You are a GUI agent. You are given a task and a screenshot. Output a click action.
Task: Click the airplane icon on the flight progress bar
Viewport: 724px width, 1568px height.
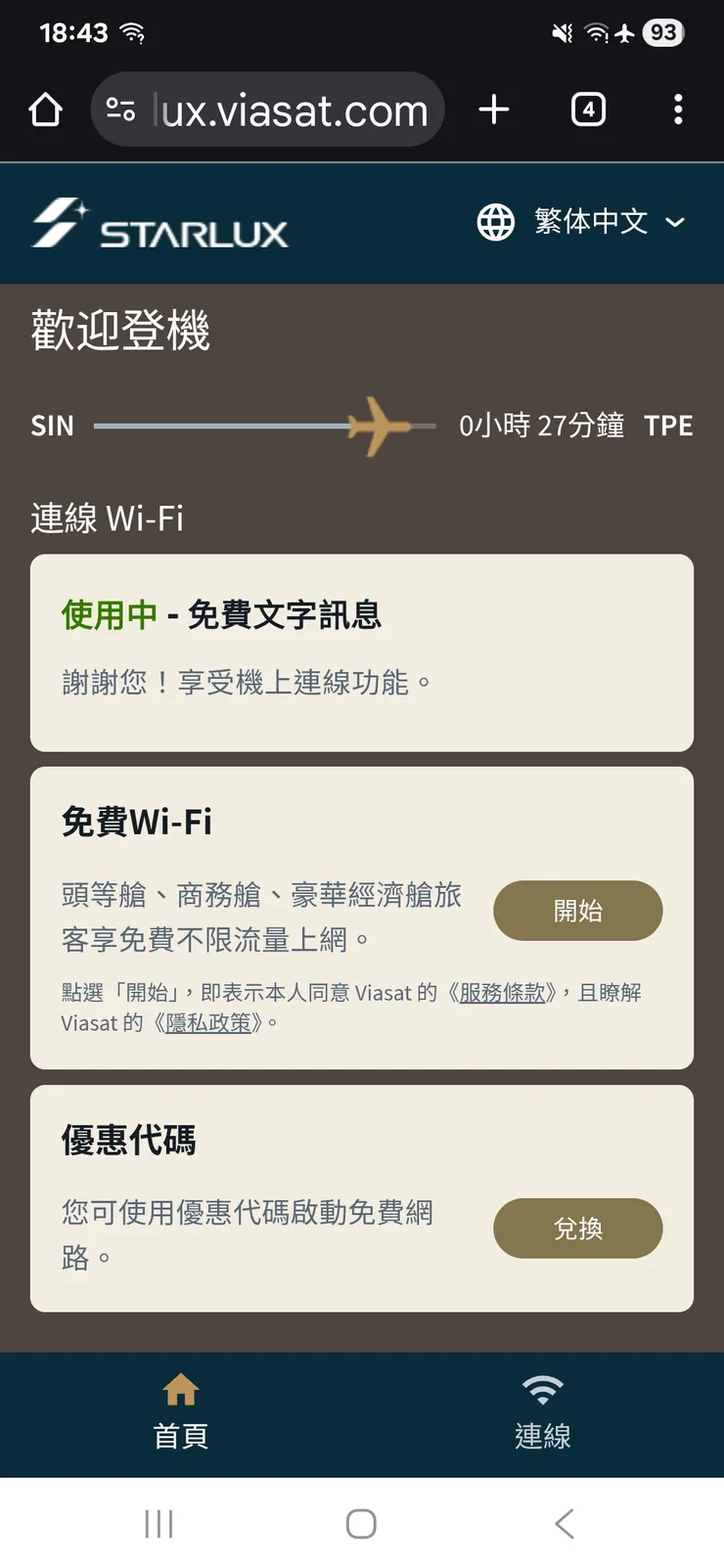377,426
